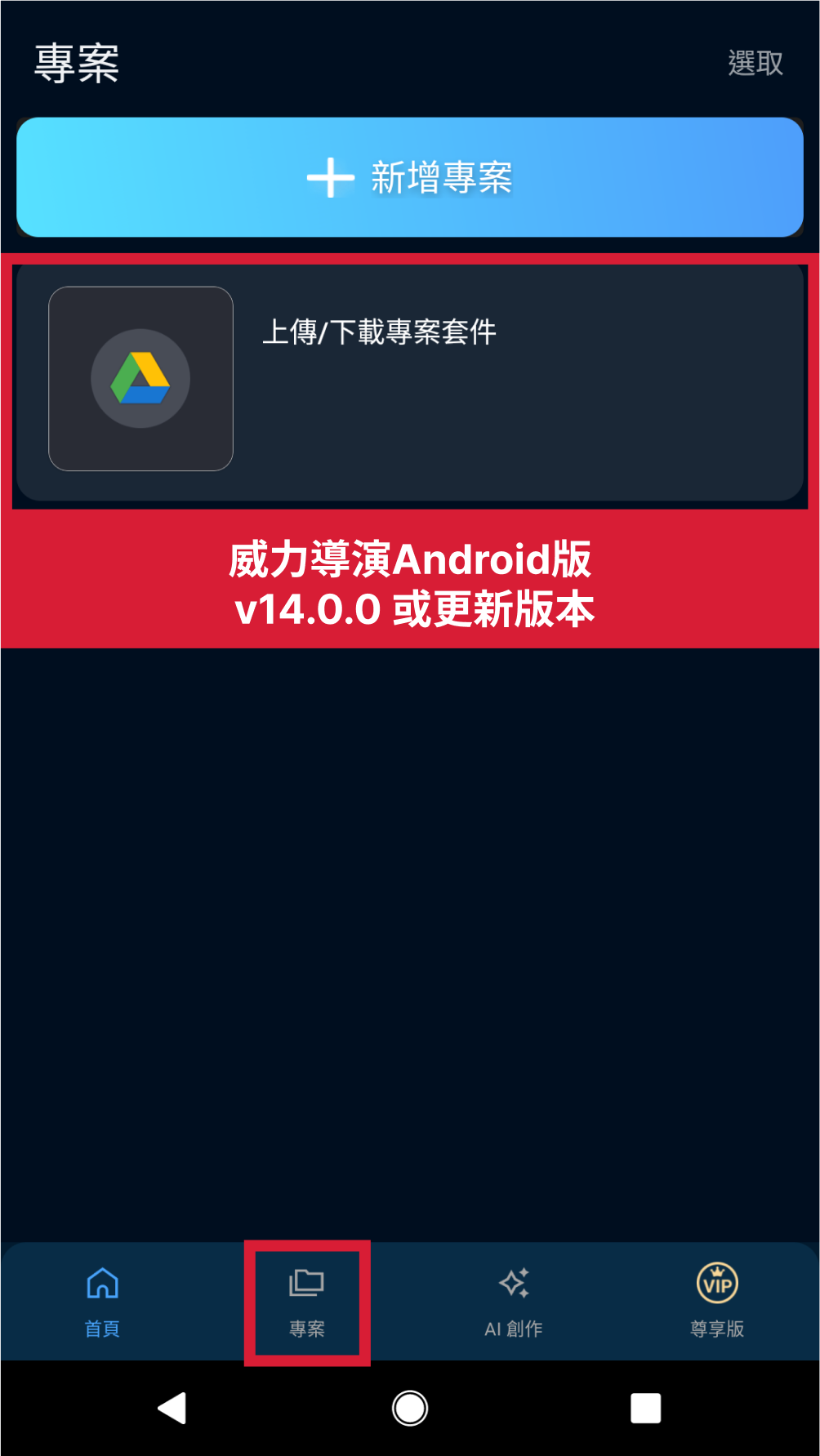Tap the 專案 page title

point(76,64)
